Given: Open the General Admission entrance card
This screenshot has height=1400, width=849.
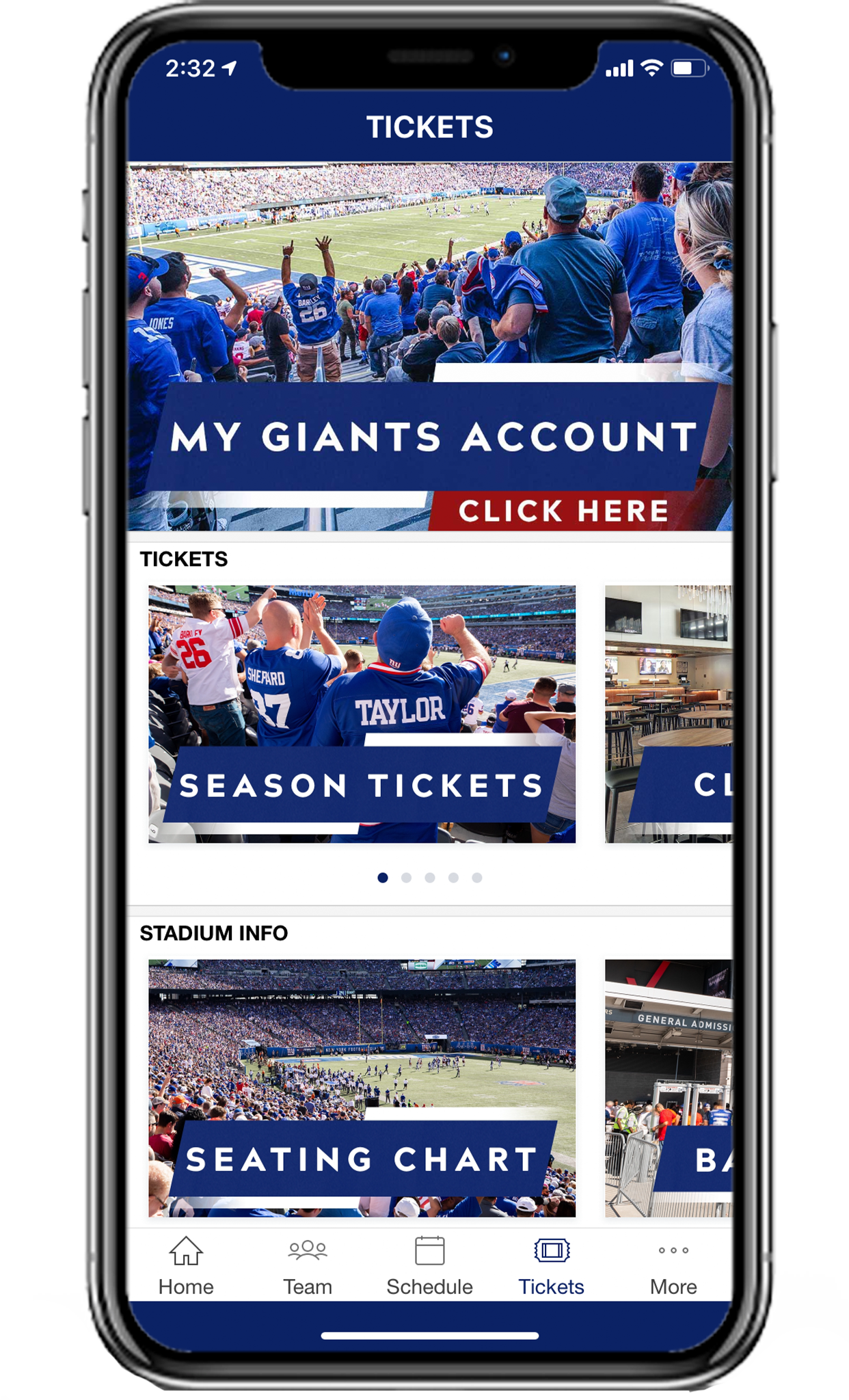Looking at the screenshot, I should coord(669,1088).
